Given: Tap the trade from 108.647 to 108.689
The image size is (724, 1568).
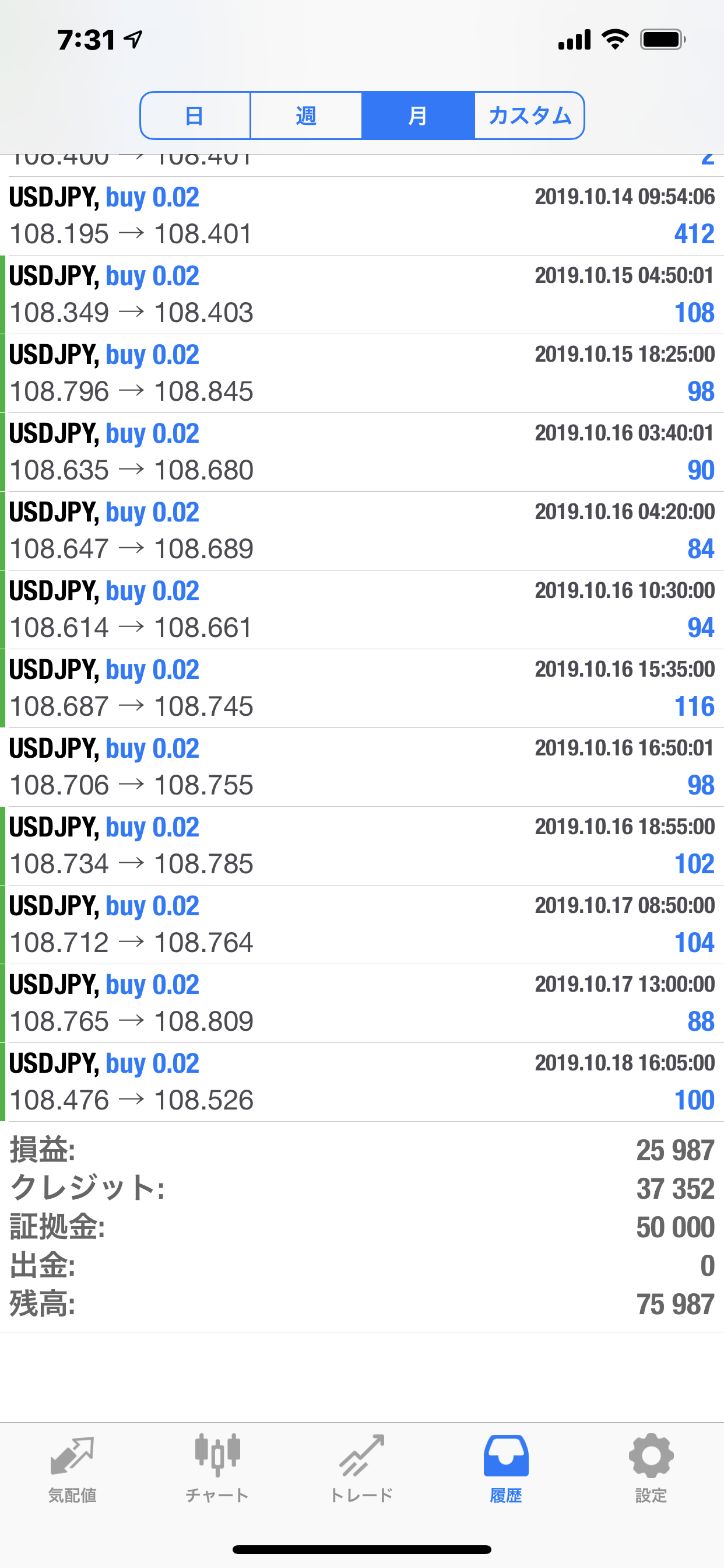Looking at the screenshot, I should (x=362, y=531).
